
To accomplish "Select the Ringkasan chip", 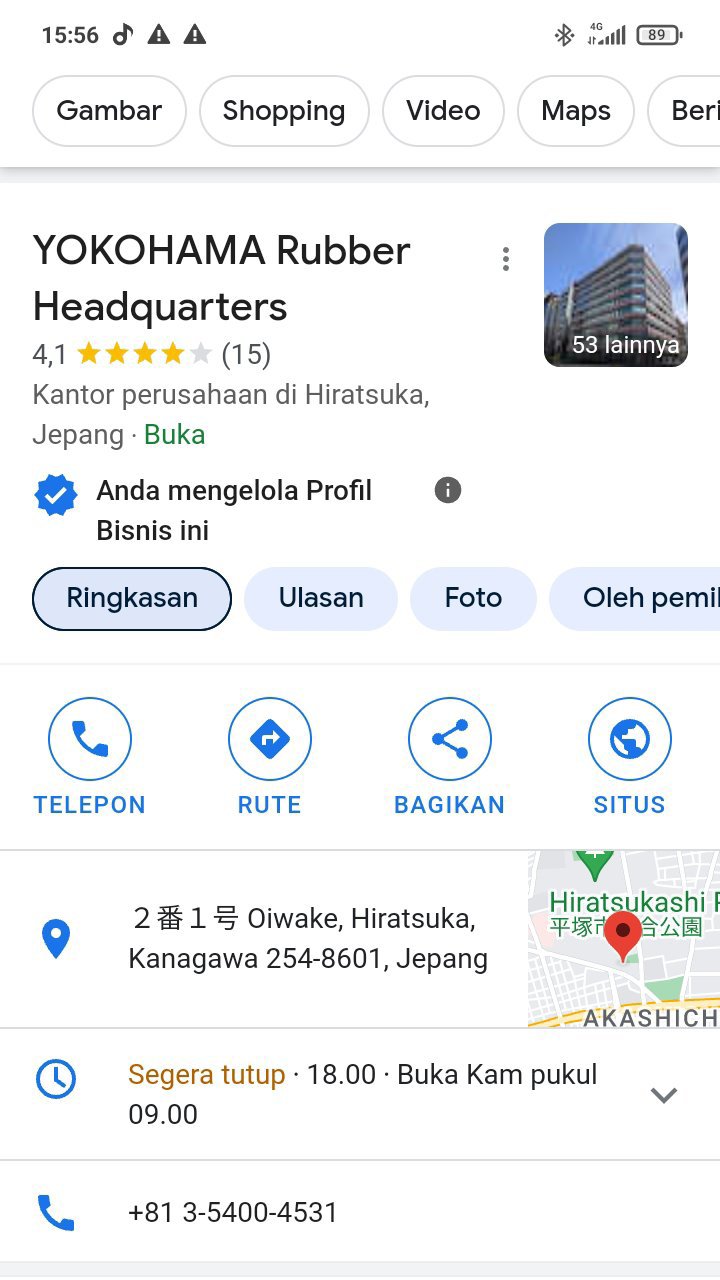I will point(132,599).
